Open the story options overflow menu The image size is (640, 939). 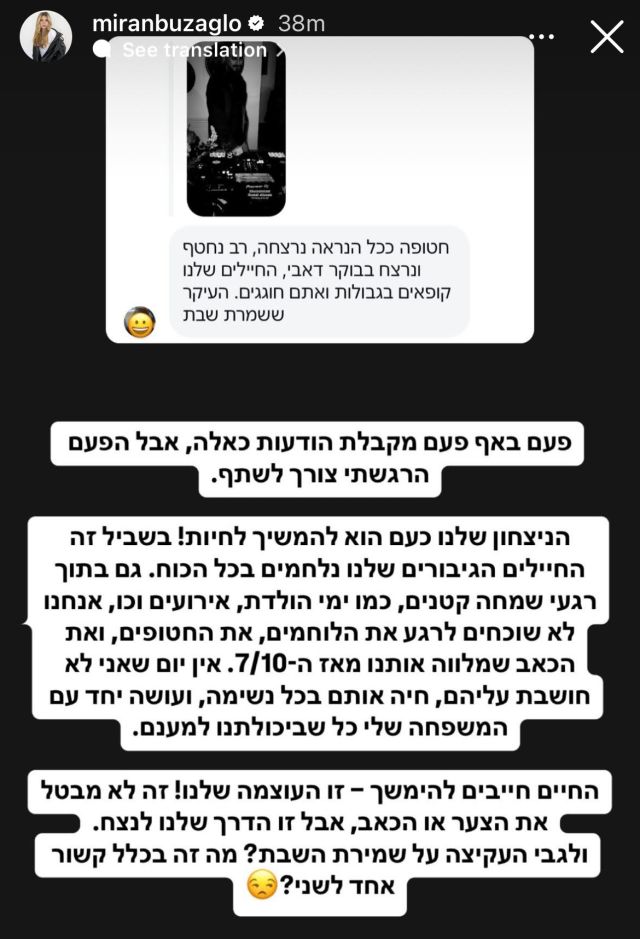click(x=541, y=37)
